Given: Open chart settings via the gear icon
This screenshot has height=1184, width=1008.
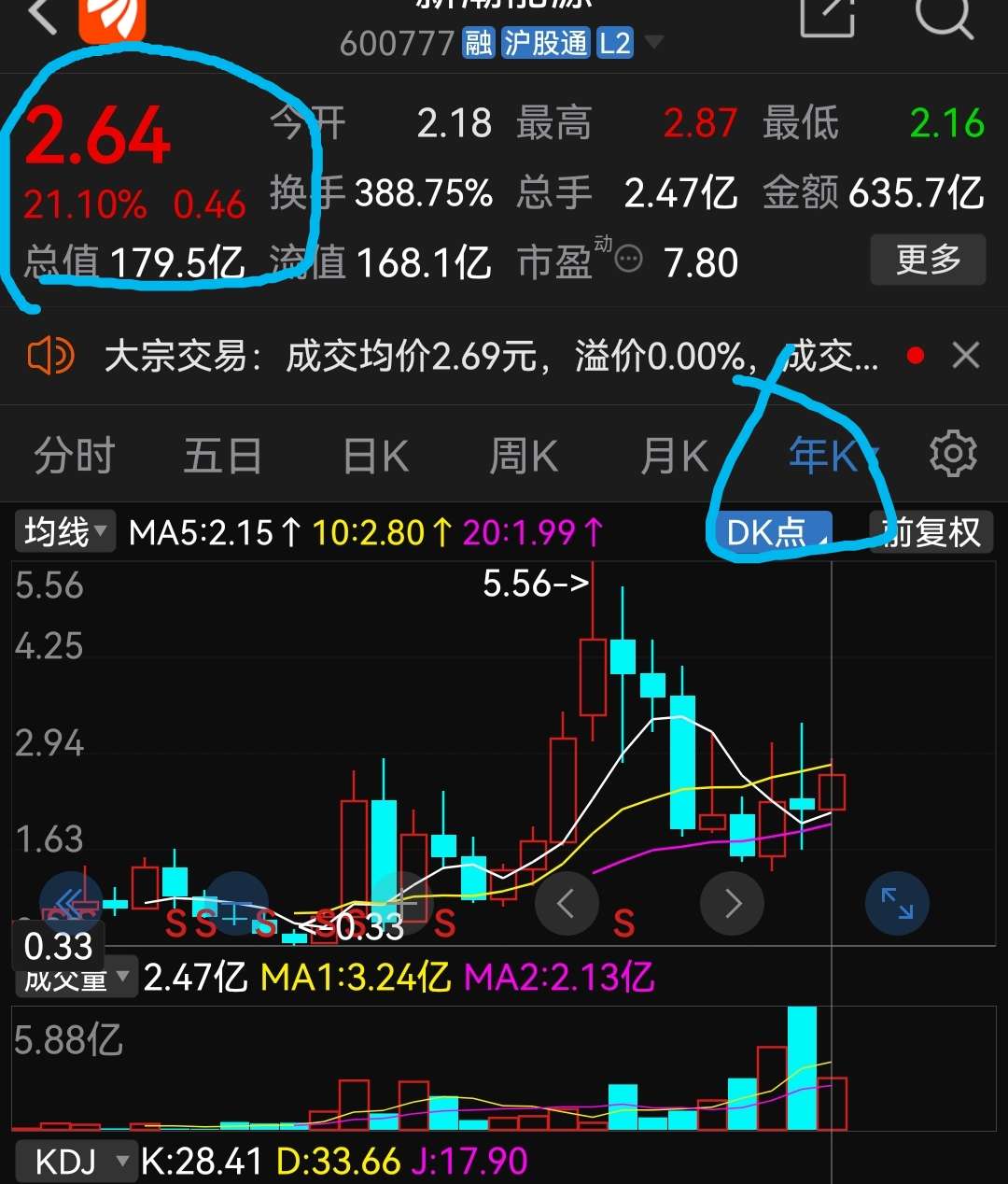Looking at the screenshot, I should tap(953, 455).
